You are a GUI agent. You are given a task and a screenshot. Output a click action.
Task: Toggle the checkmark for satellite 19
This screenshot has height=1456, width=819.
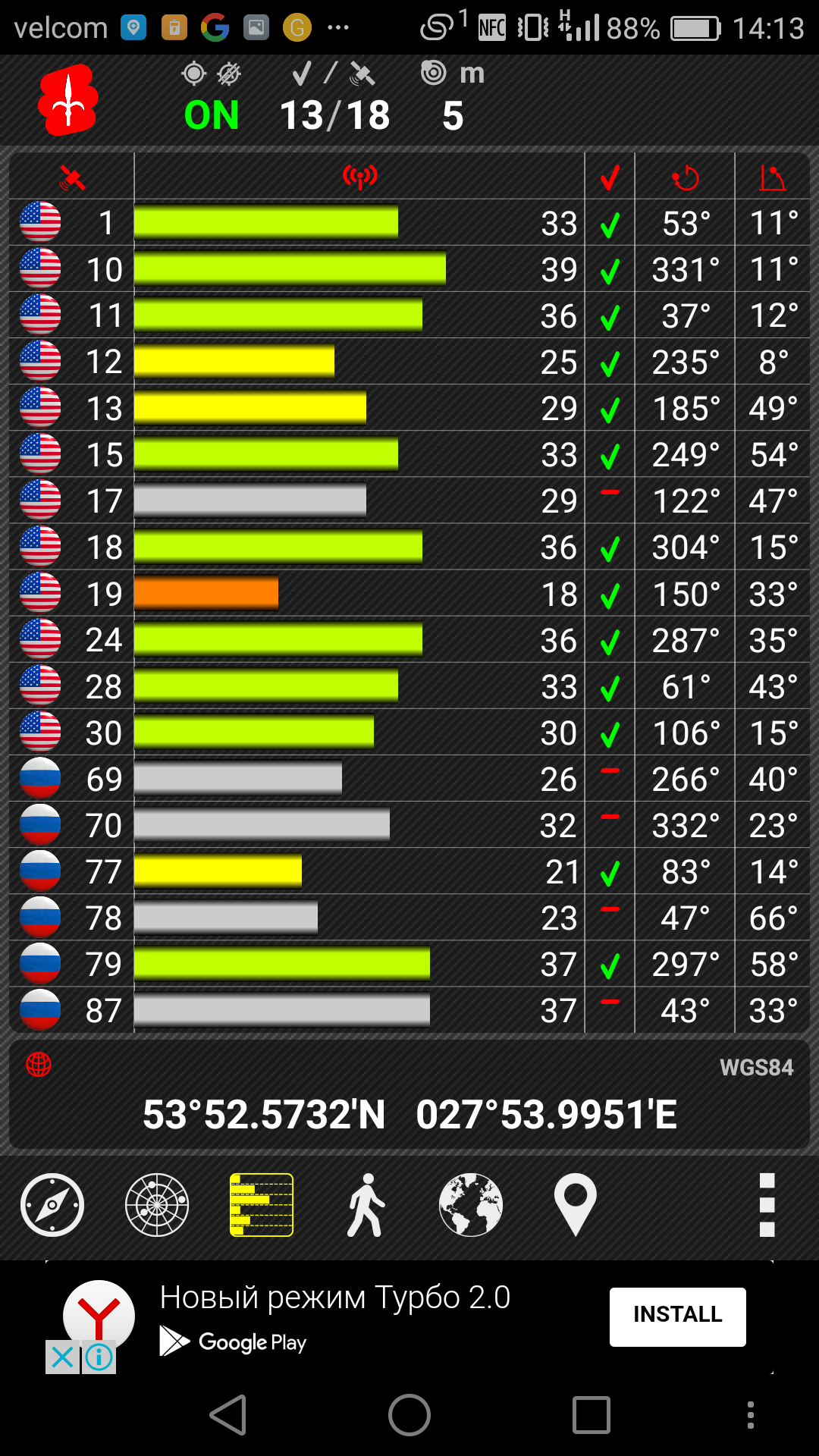[x=608, y=594]
